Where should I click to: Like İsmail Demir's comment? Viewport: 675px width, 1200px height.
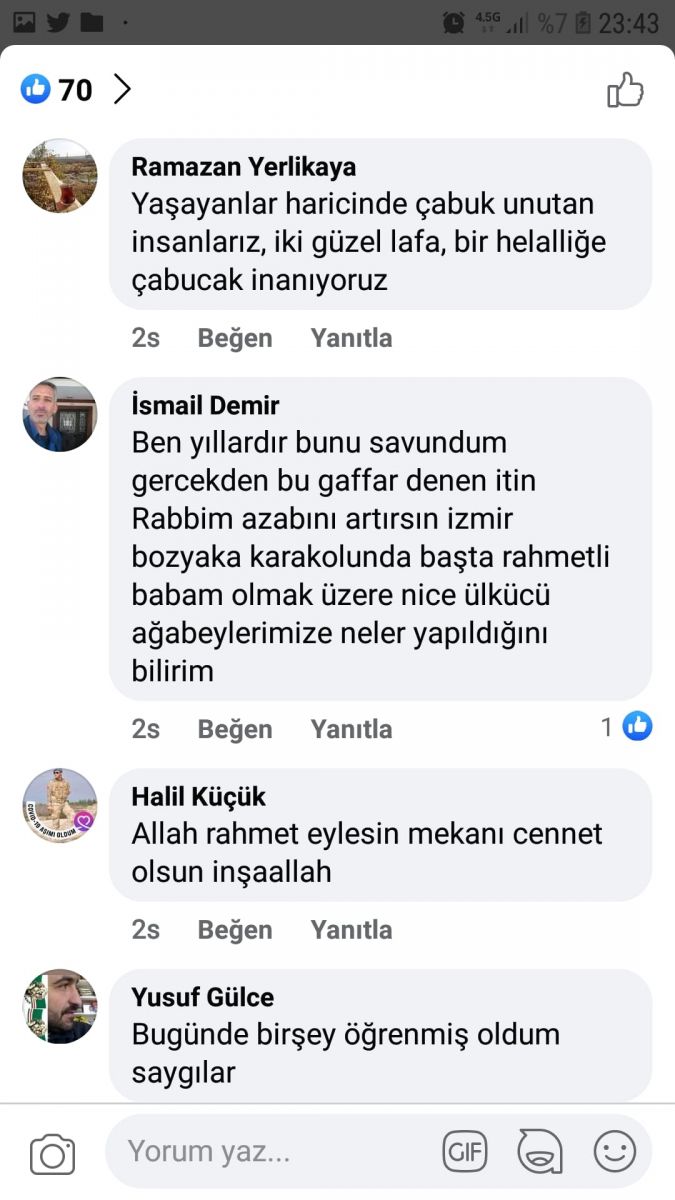235,729
